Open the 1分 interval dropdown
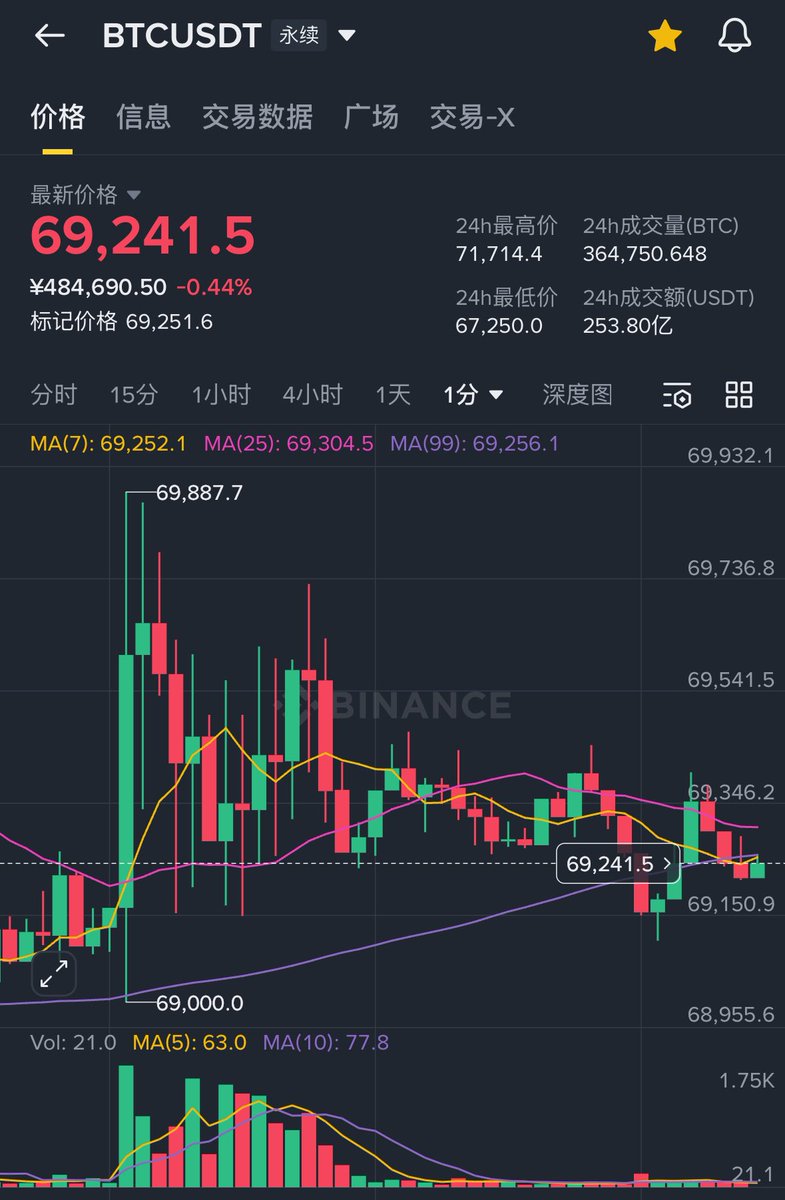 [473, 394]
